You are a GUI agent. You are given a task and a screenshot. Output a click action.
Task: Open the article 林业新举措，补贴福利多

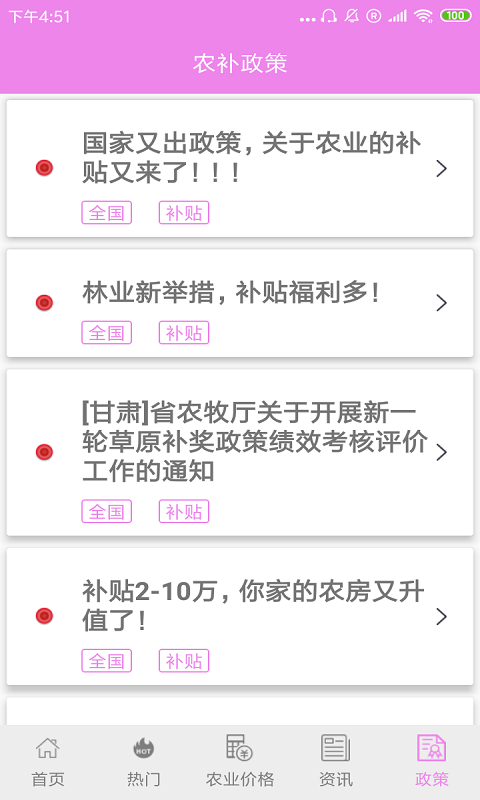[240, 303]
